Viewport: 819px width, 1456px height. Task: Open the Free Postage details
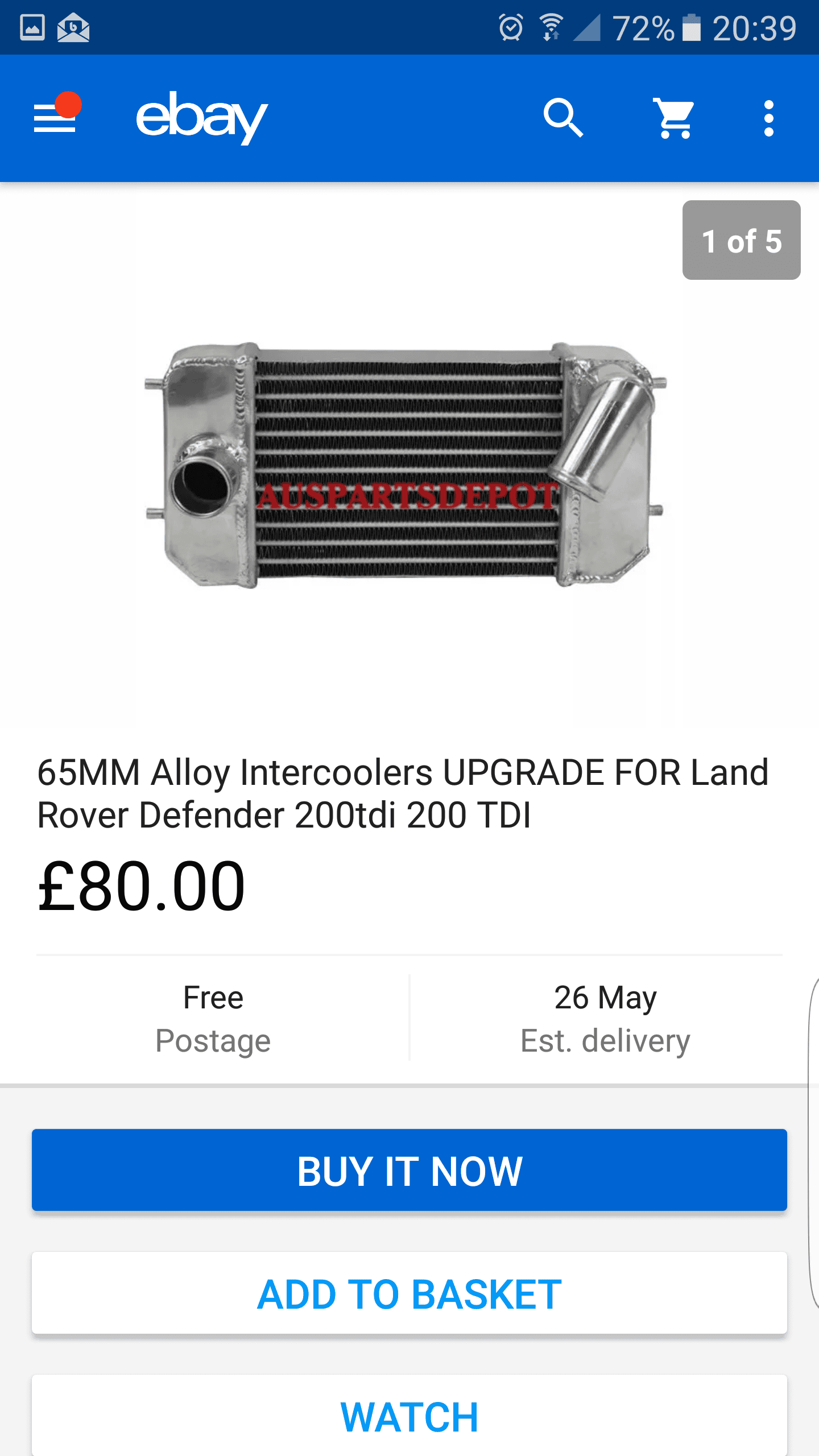[213, 1019]
